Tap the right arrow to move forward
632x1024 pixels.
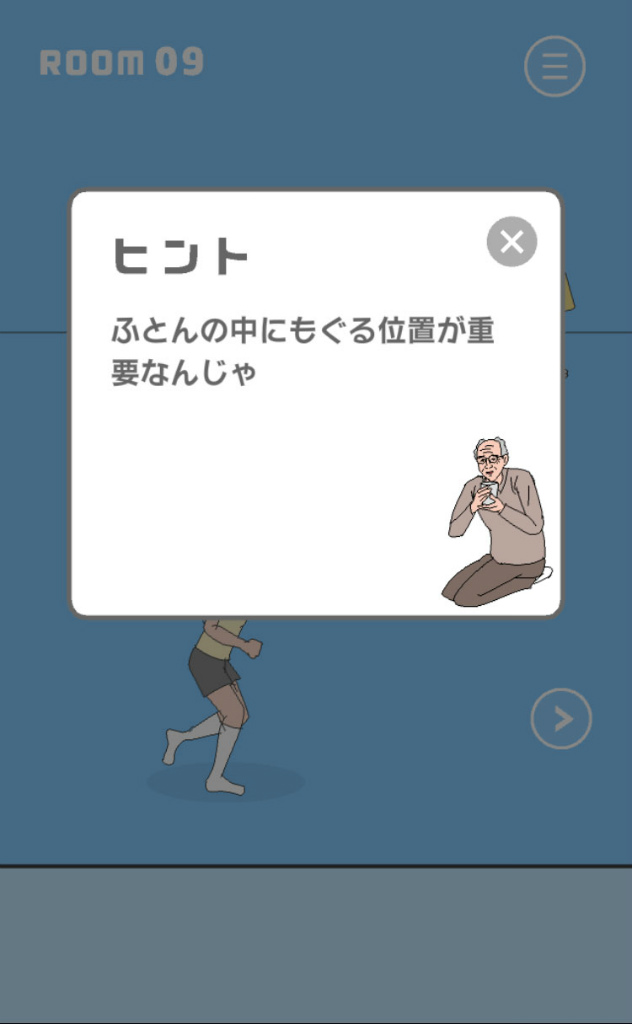(561, 718)
